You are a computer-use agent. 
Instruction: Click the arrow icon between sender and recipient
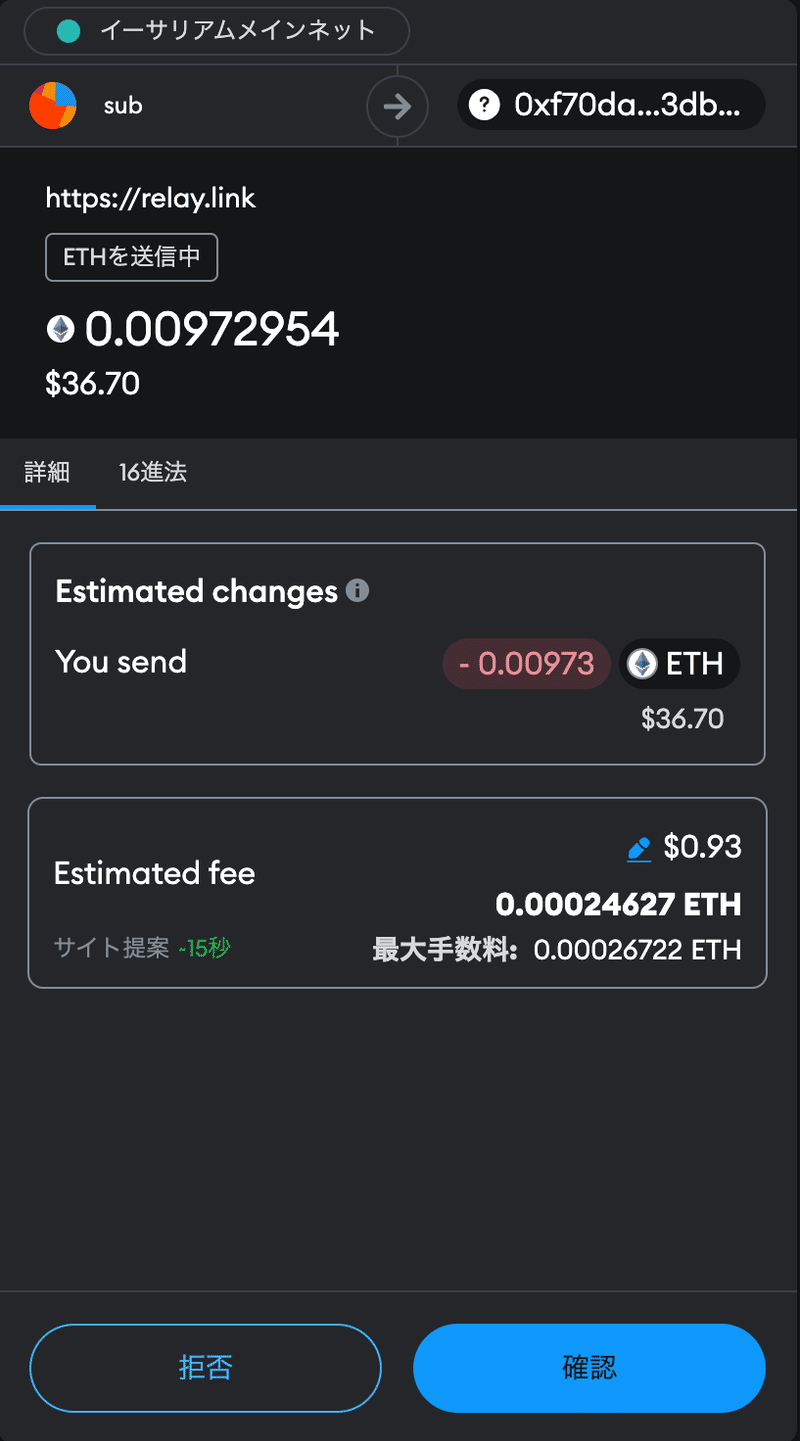pos(397,105)
